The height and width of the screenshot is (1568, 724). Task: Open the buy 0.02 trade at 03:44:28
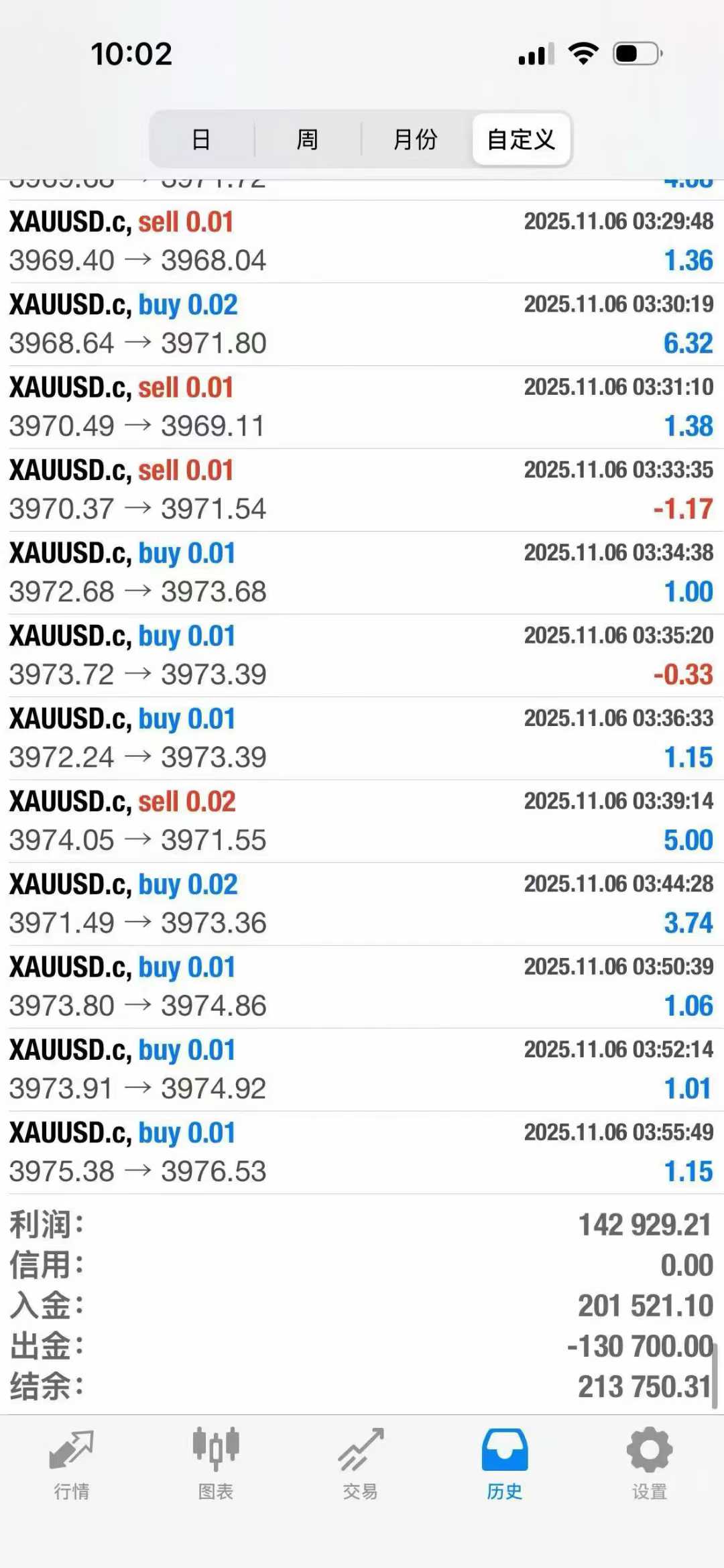point(362,904)
